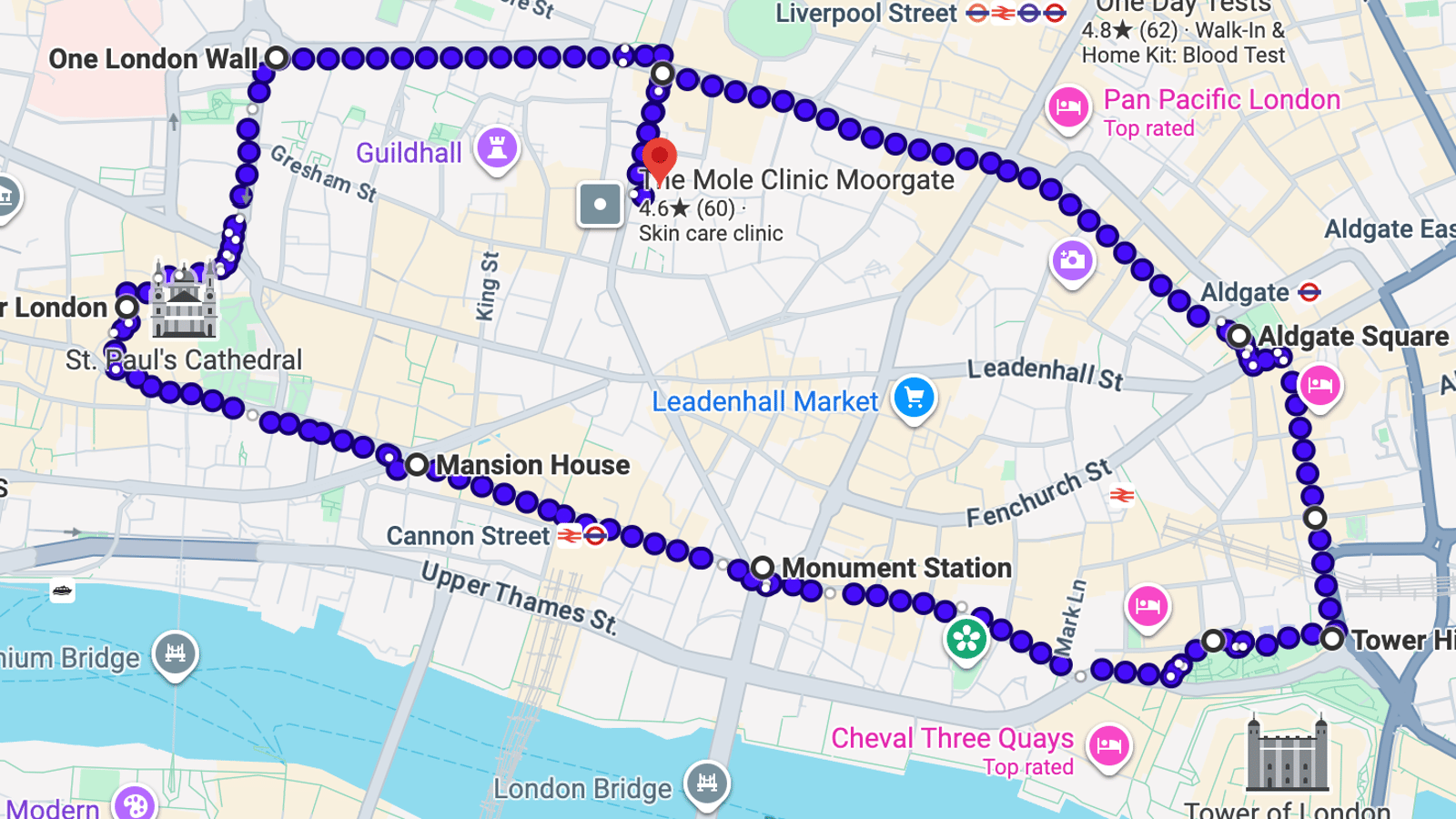This screenshot has width=1456, height=819.
Task: Open the Tower of London landmark icon
Action: click(1288, 753)
